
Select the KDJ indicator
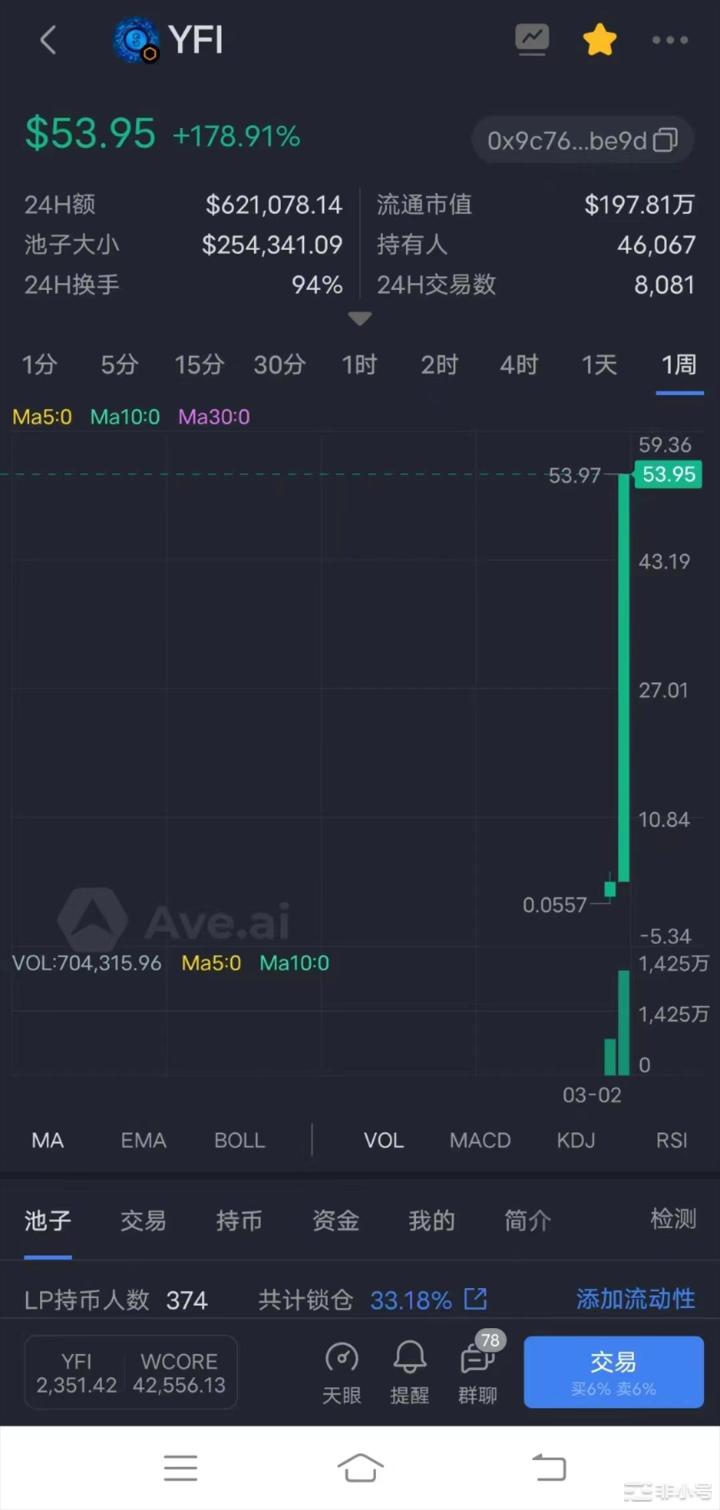click(x=576, y=1140)
